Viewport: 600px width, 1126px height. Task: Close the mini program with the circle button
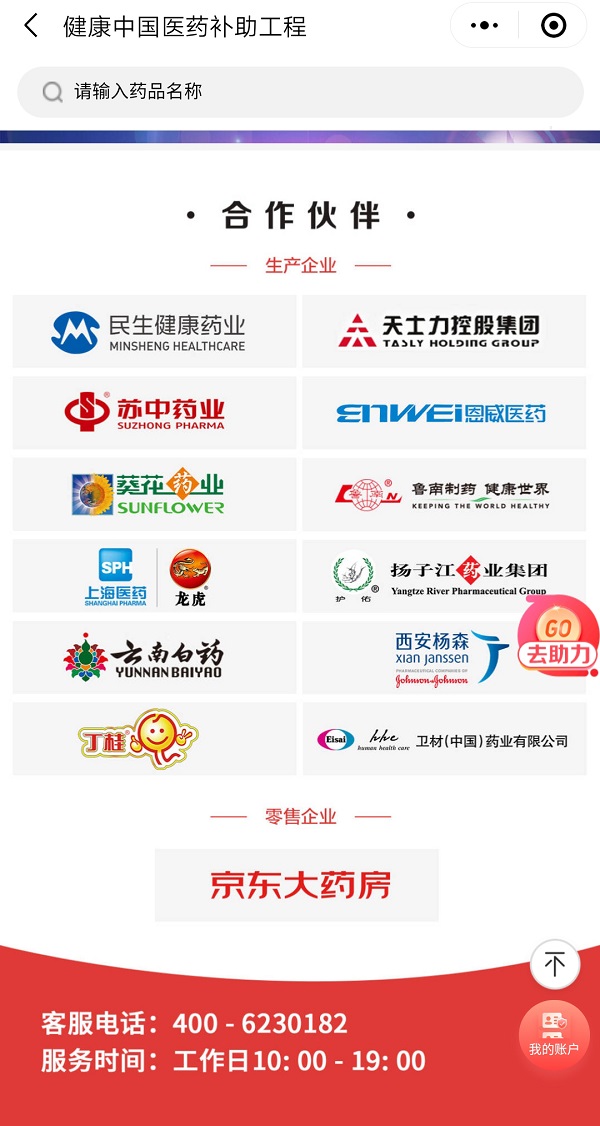[x=553, y=26]
